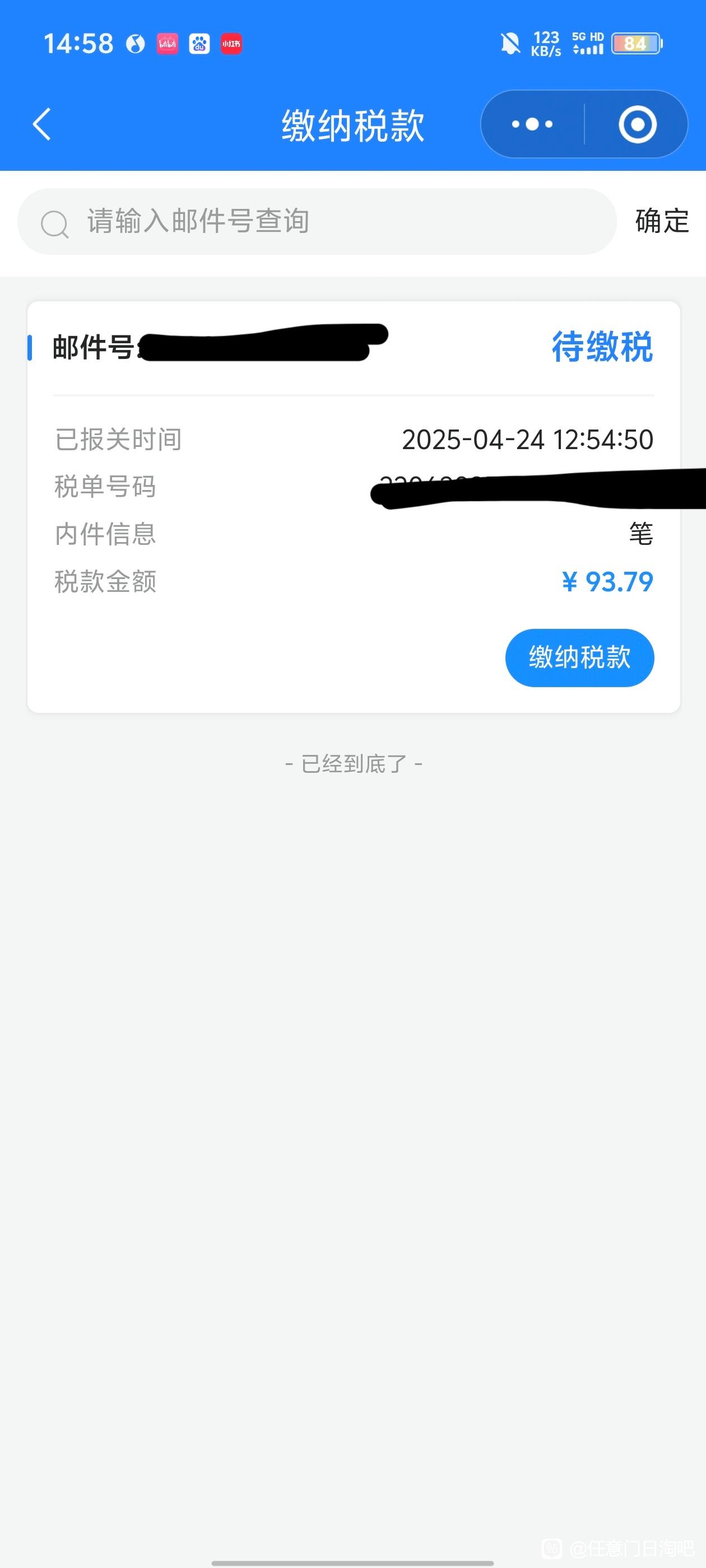Viewport: 706px width, 1568px height.
Task: Confirm search with 确定
Action: pyautogui.click(x=662, y=221)
